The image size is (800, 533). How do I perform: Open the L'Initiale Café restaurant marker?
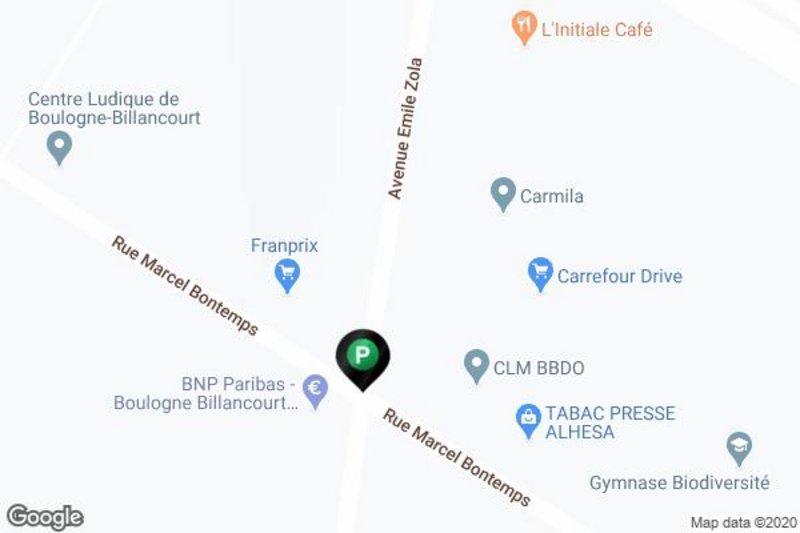pos(524,27)
